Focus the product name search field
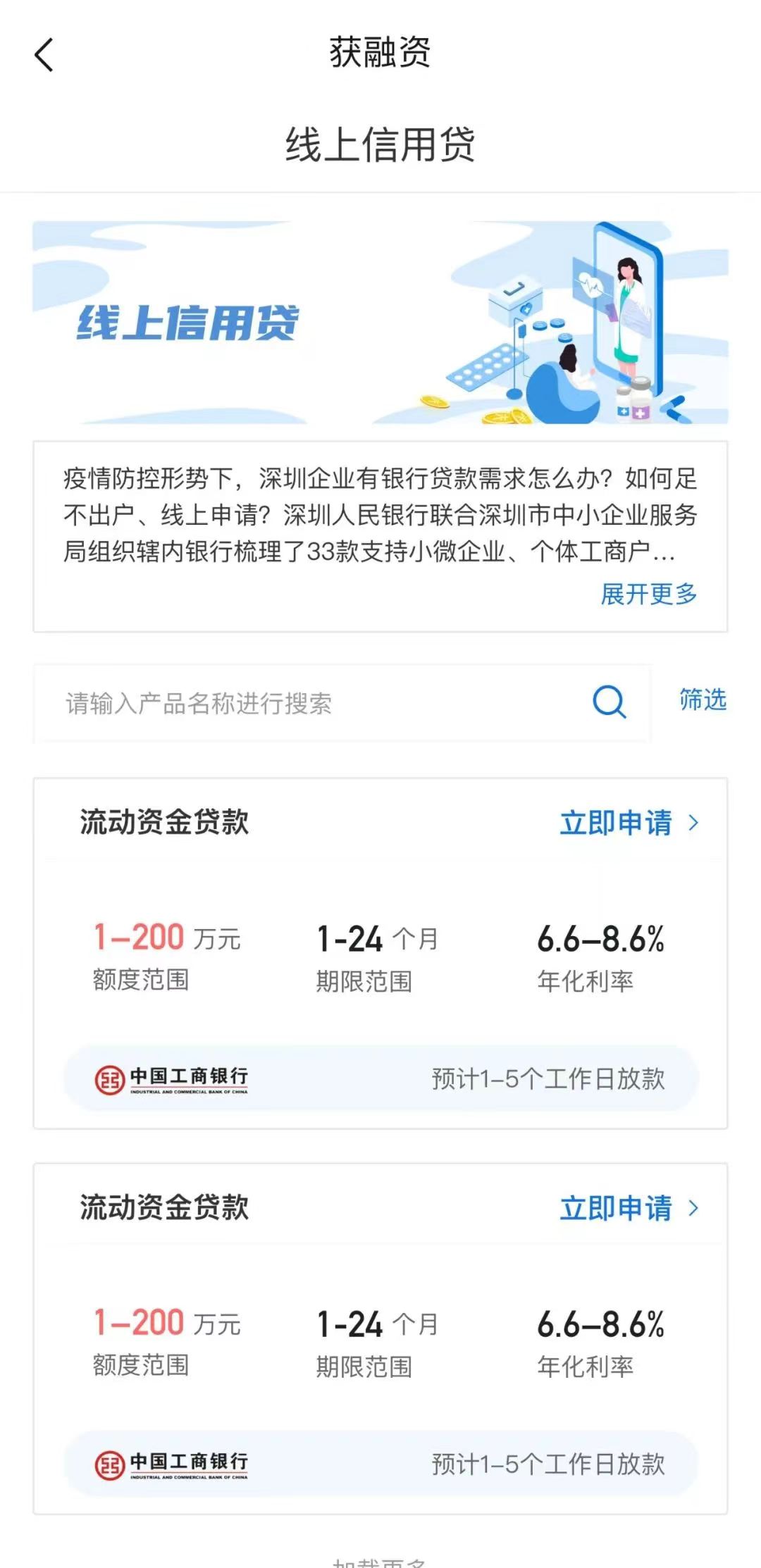 coord(342,703)
